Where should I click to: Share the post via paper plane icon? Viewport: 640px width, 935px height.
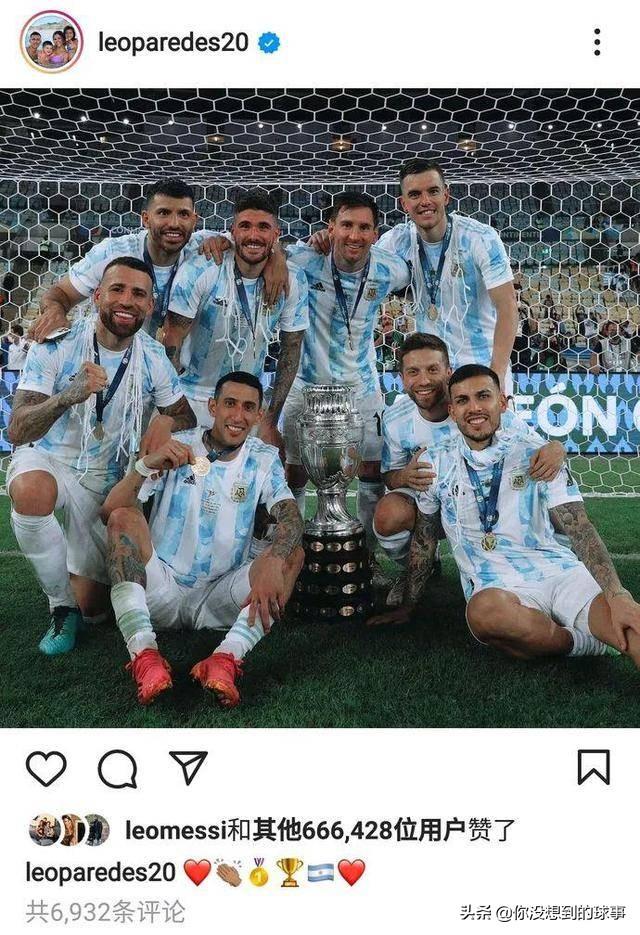pyautogui.click(x=188, y=767)
